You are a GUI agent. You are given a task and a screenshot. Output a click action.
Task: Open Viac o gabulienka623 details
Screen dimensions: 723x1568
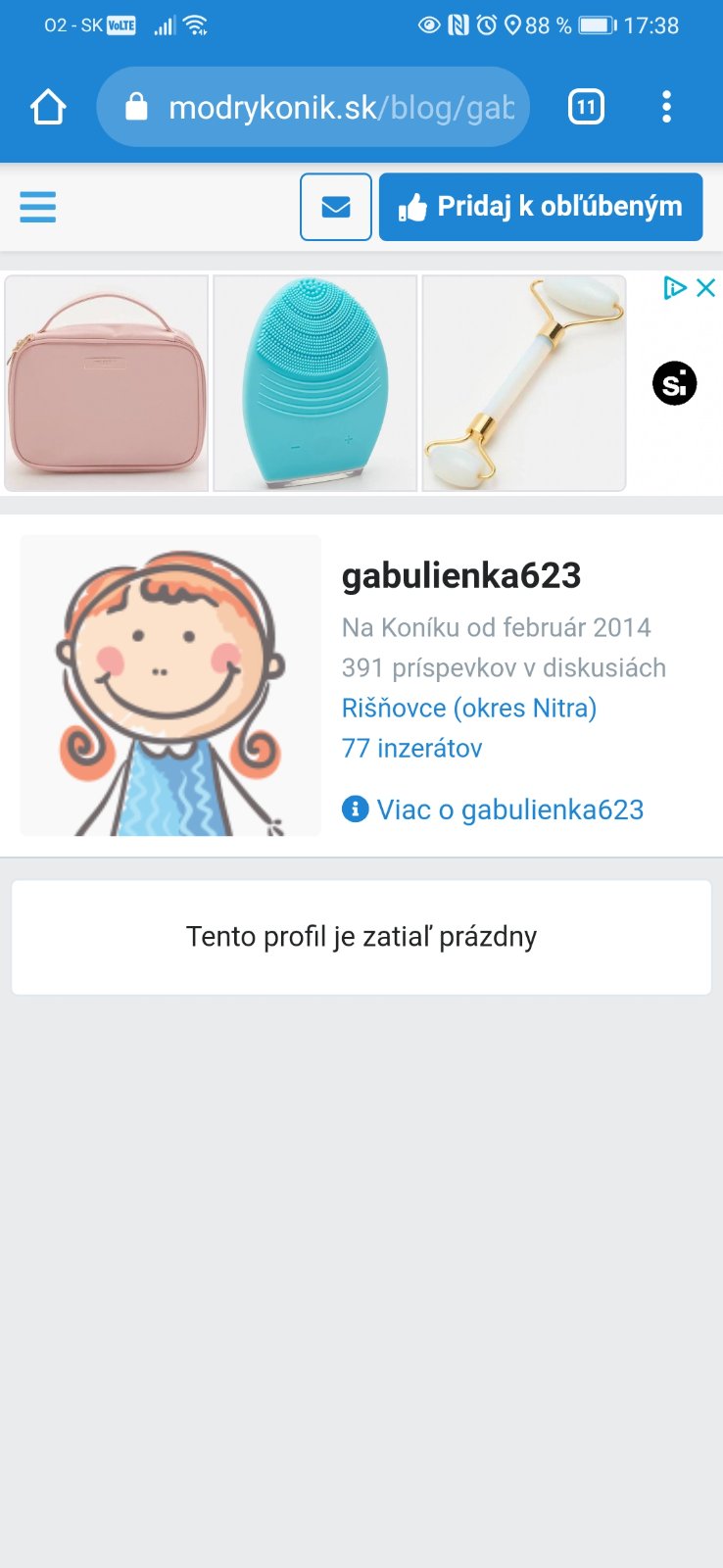coord(494,809)
